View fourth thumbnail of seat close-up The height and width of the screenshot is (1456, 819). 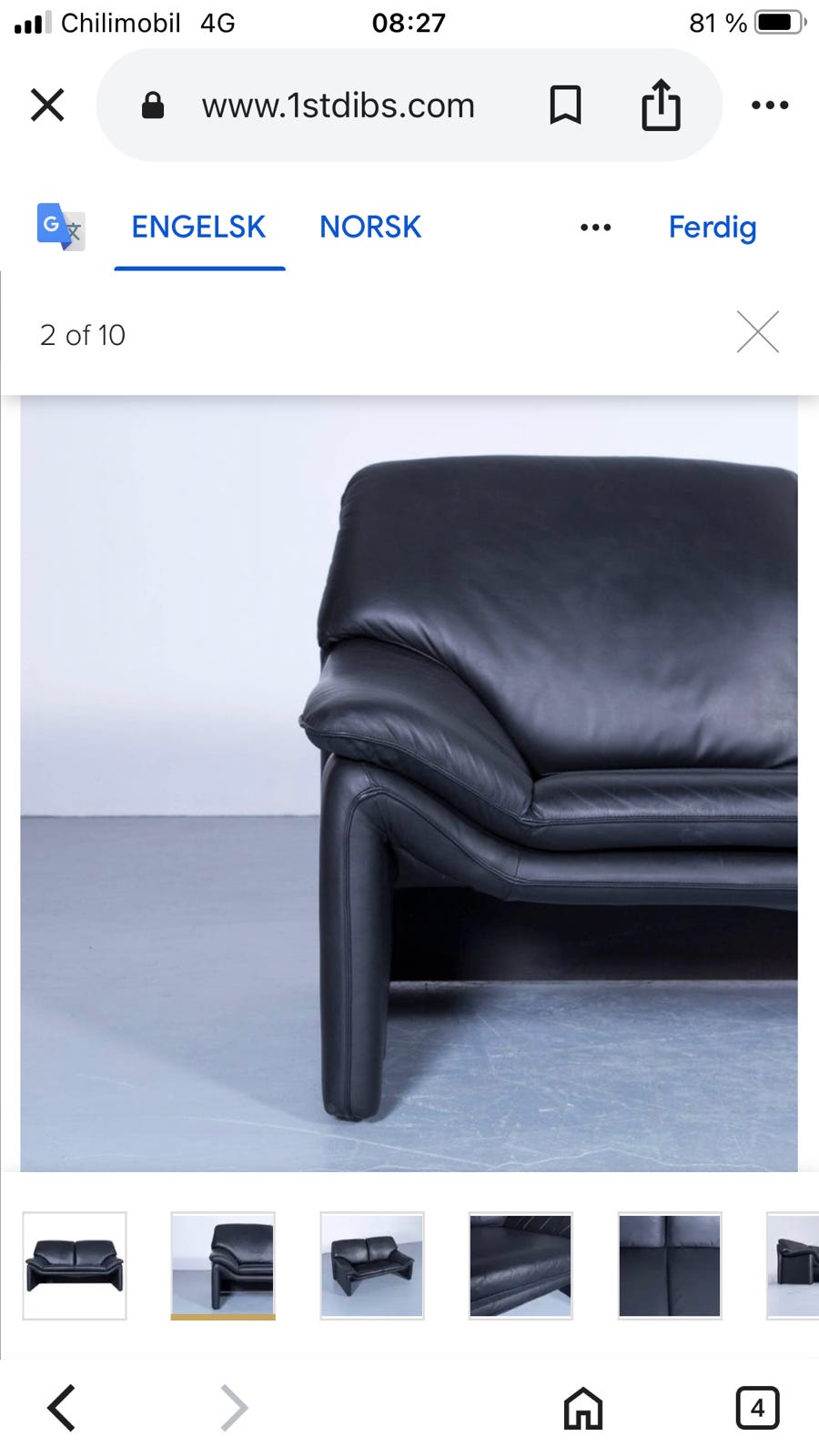(521, 1265)
